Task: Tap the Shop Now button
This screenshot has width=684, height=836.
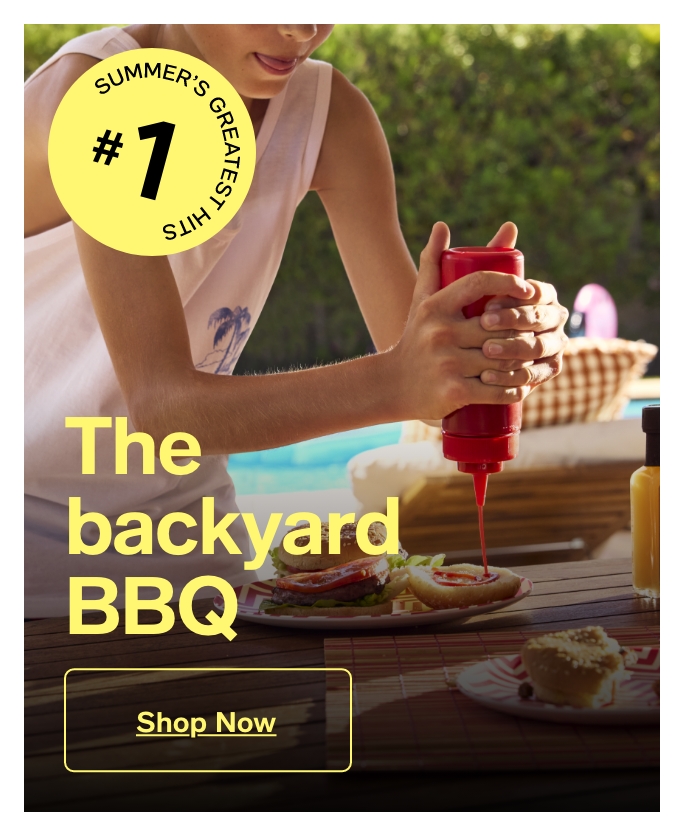Action: coord(207,721)
